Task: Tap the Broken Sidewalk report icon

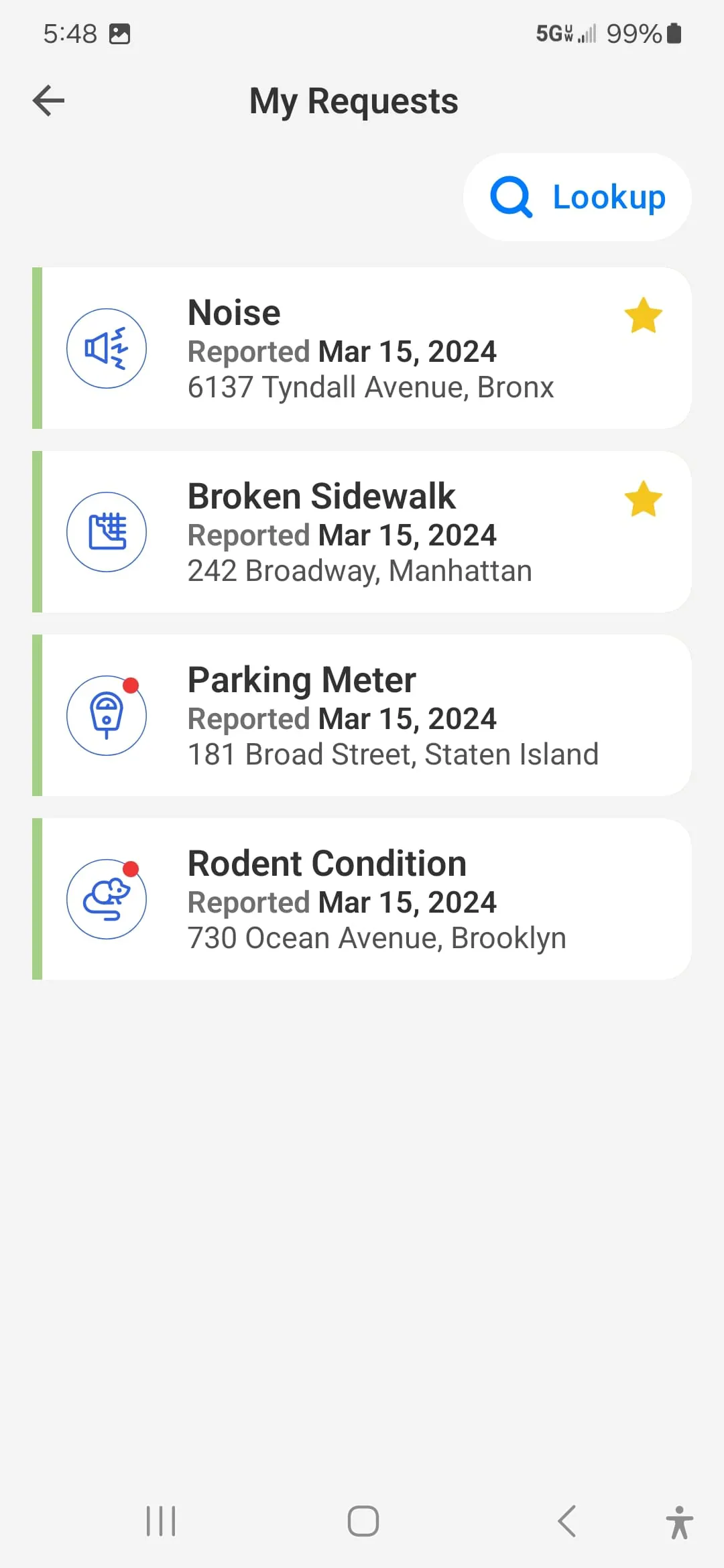Action: [106, 531]
